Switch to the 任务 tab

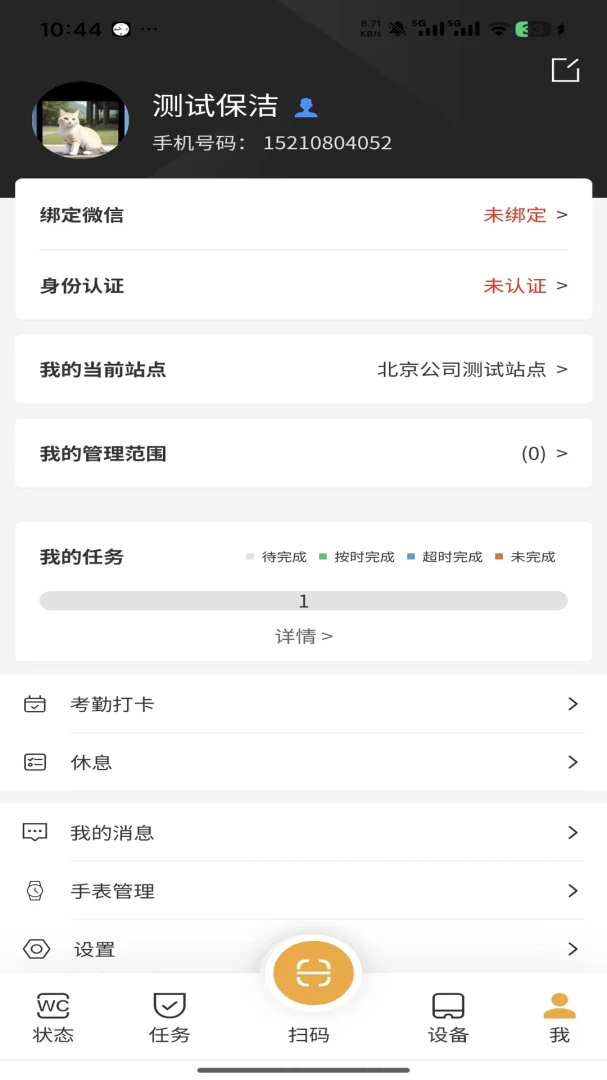[169, 1017]
